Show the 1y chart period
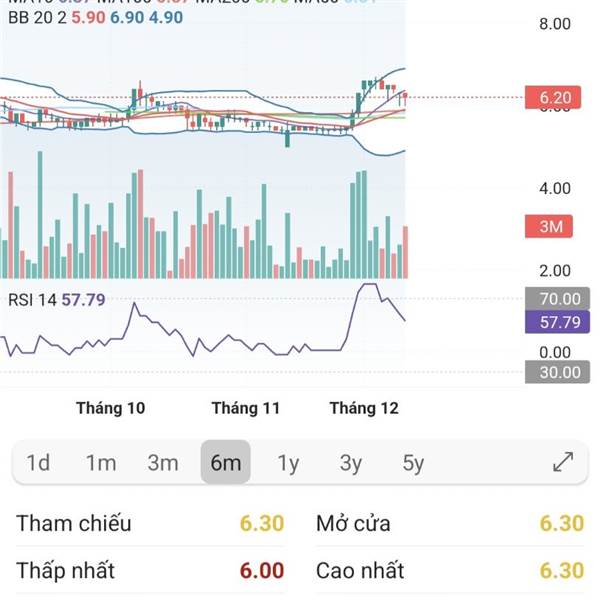This screenshot has height=600, width=600. (288, 462)
